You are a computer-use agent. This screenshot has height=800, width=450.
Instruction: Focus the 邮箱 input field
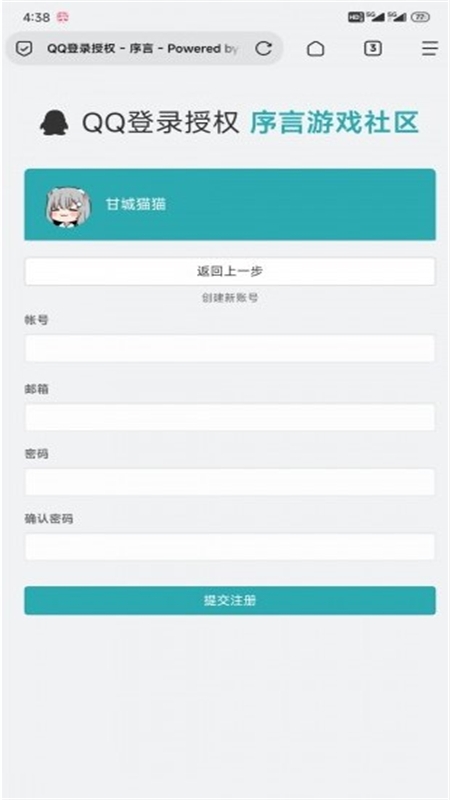coord(230,417)
